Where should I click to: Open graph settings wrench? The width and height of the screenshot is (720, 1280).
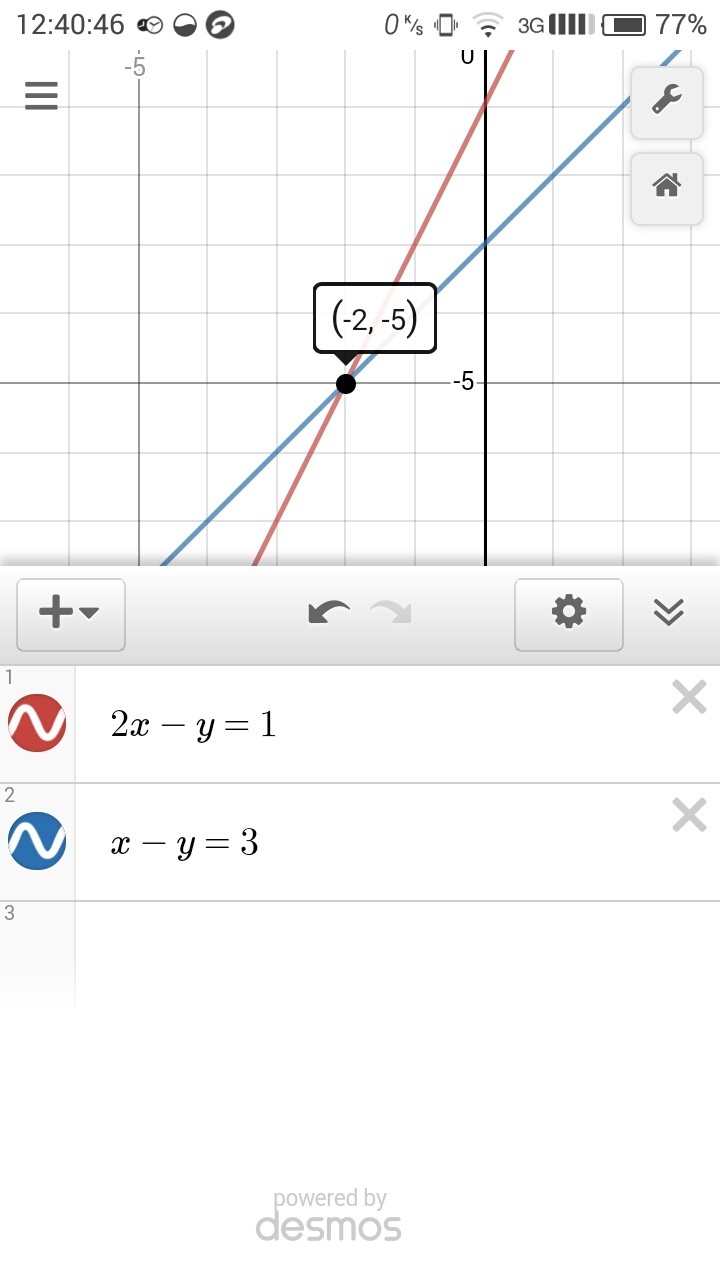tap(667, 101)
